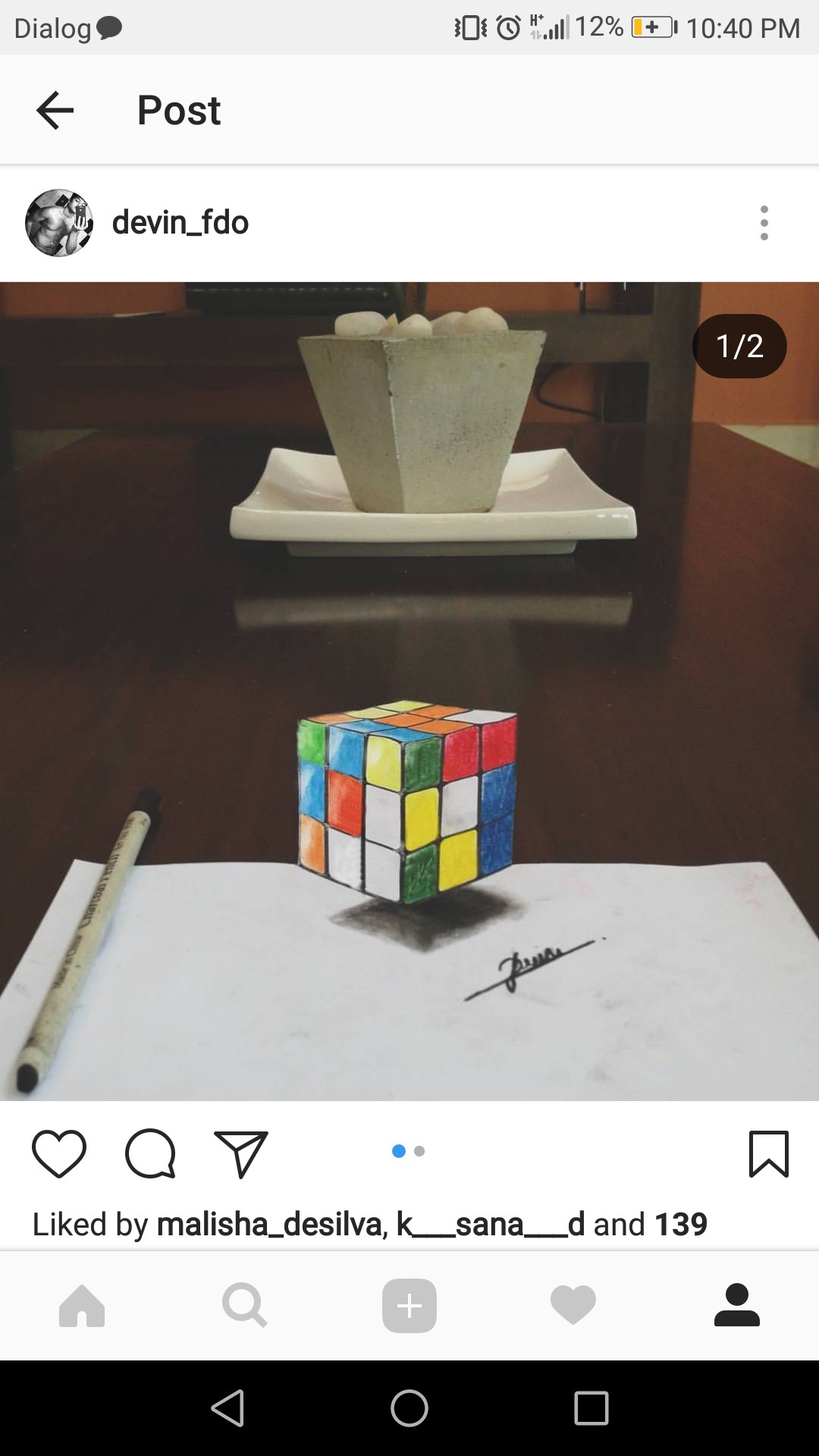
Task: Switch to the Profile tab
Action: [737, 1306]
